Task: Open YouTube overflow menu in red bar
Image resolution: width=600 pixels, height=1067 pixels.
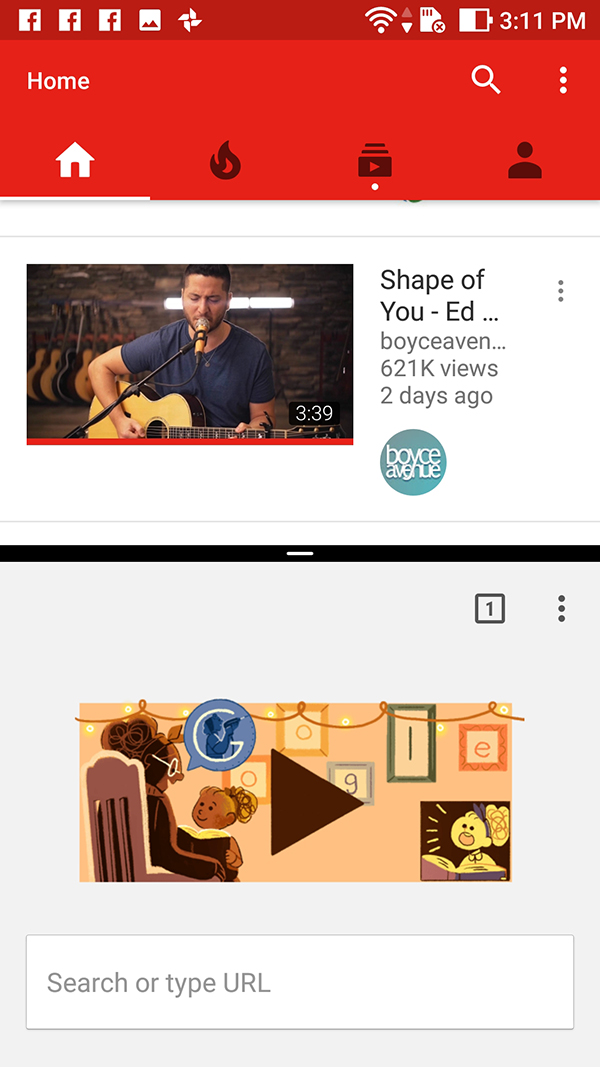Action: pos(563,80)
